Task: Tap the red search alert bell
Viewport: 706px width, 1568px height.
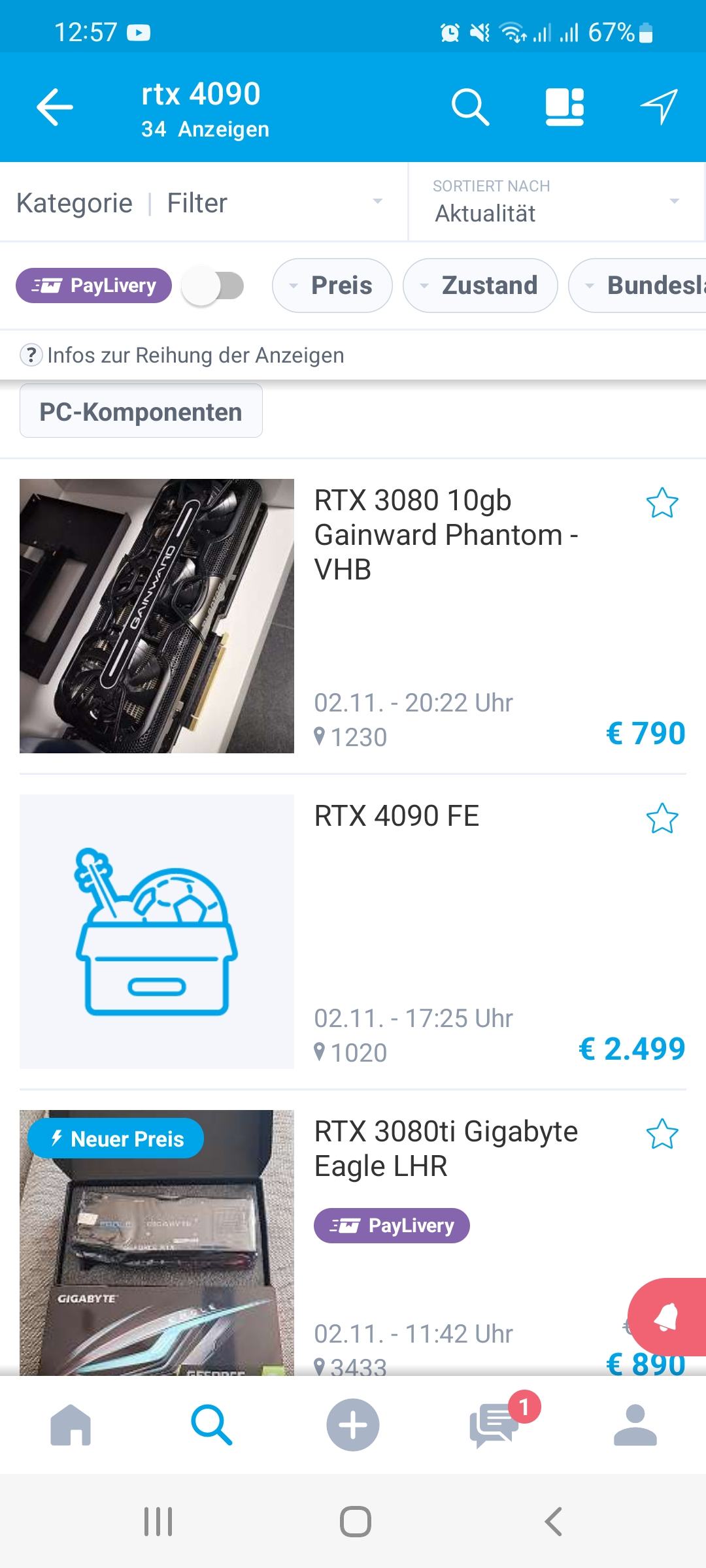Action: coord(667,1316)
